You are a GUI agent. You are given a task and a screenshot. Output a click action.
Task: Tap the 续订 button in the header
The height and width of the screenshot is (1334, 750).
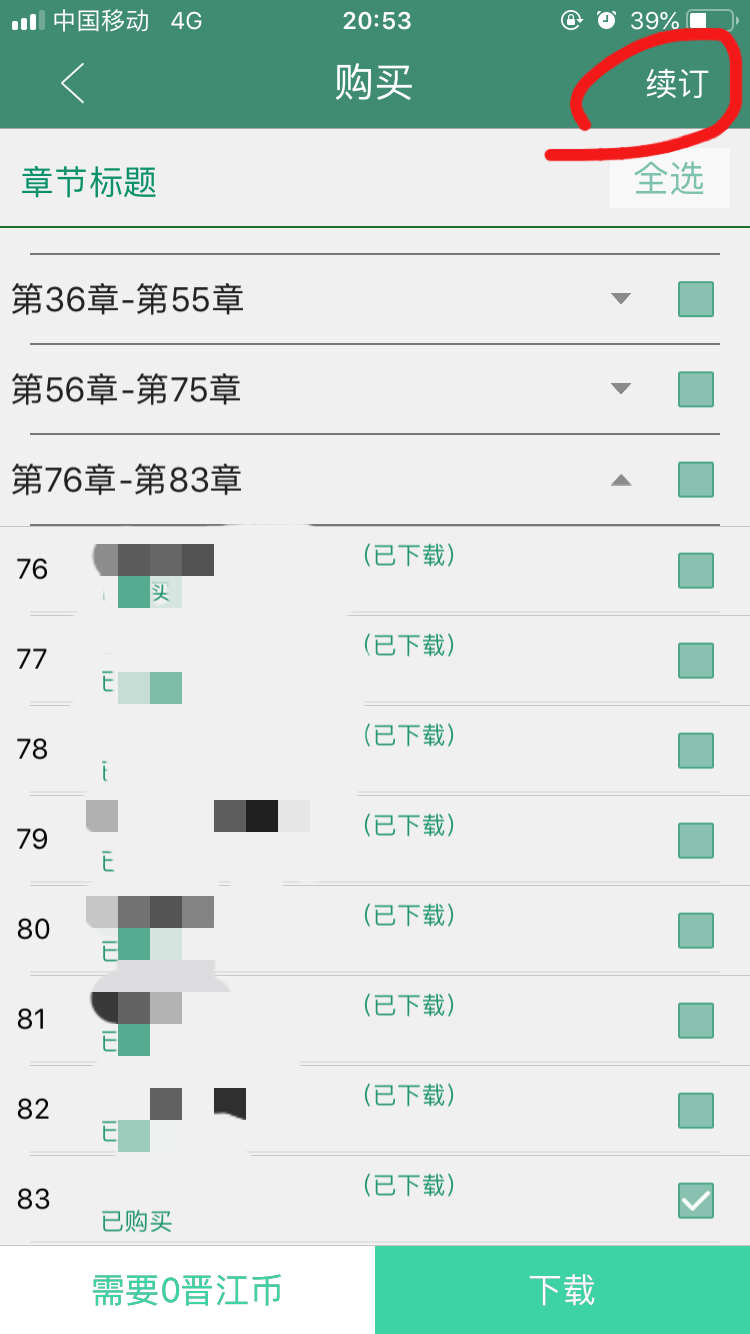677,84
